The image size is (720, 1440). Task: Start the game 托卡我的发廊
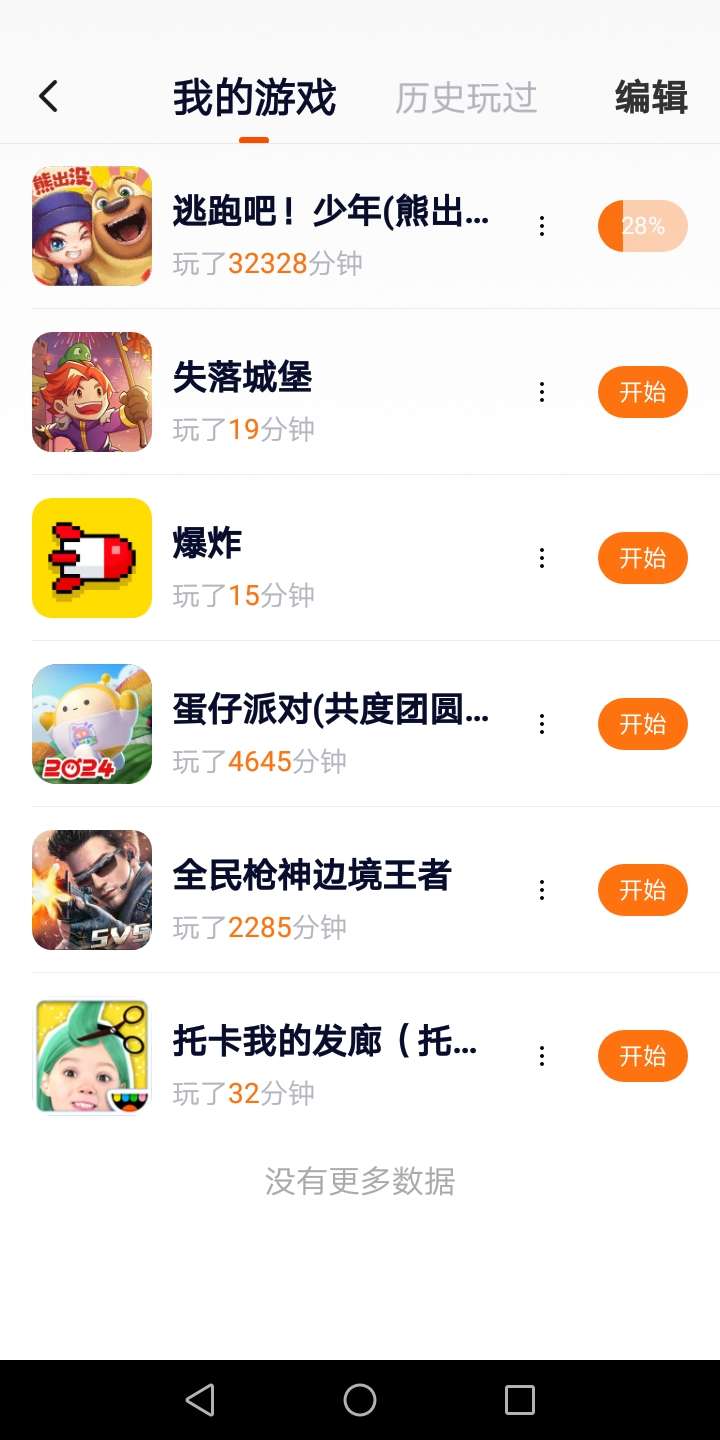(642, 1056)
